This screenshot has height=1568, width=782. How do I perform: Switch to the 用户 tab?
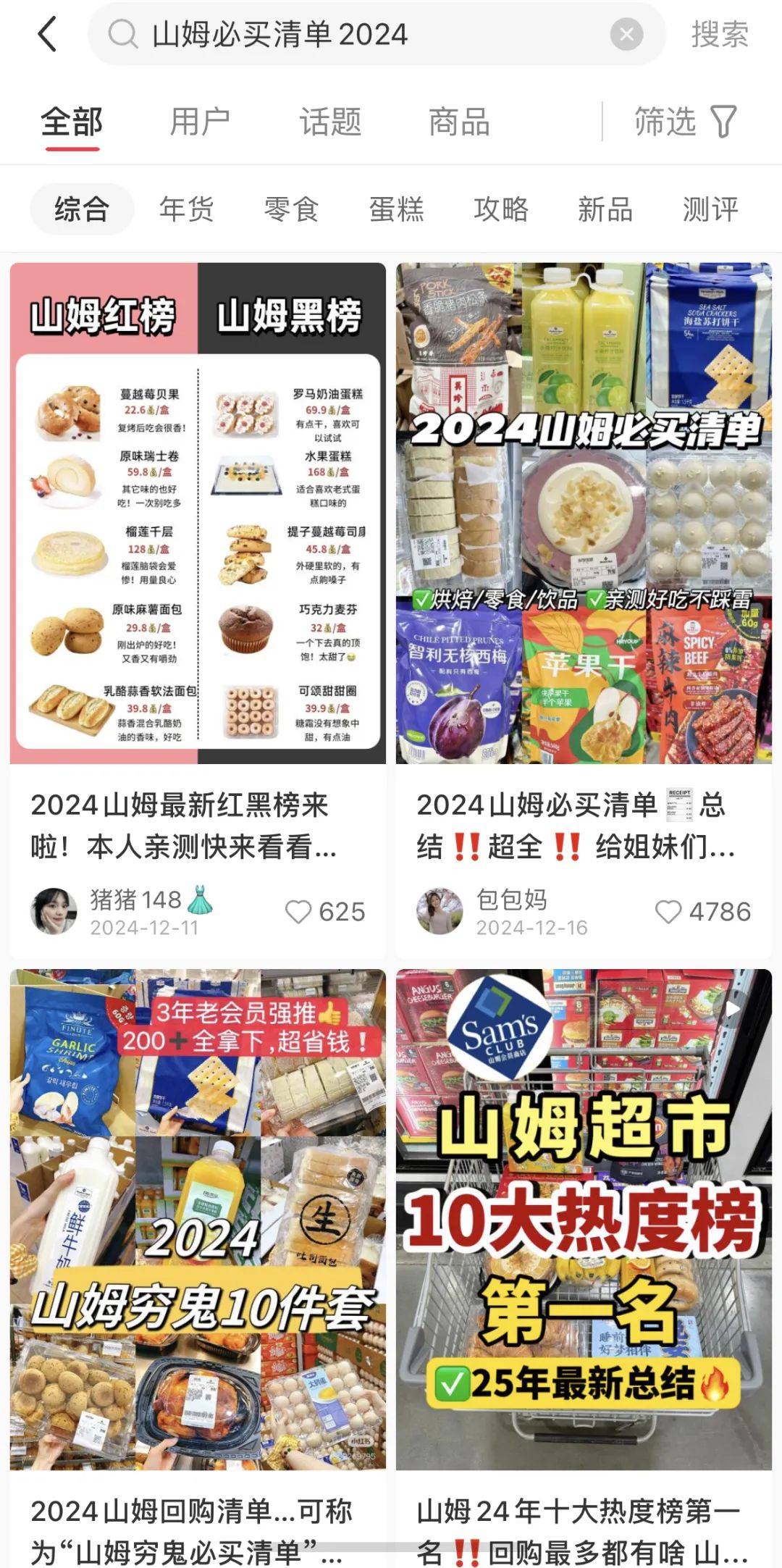coord(200,122)
